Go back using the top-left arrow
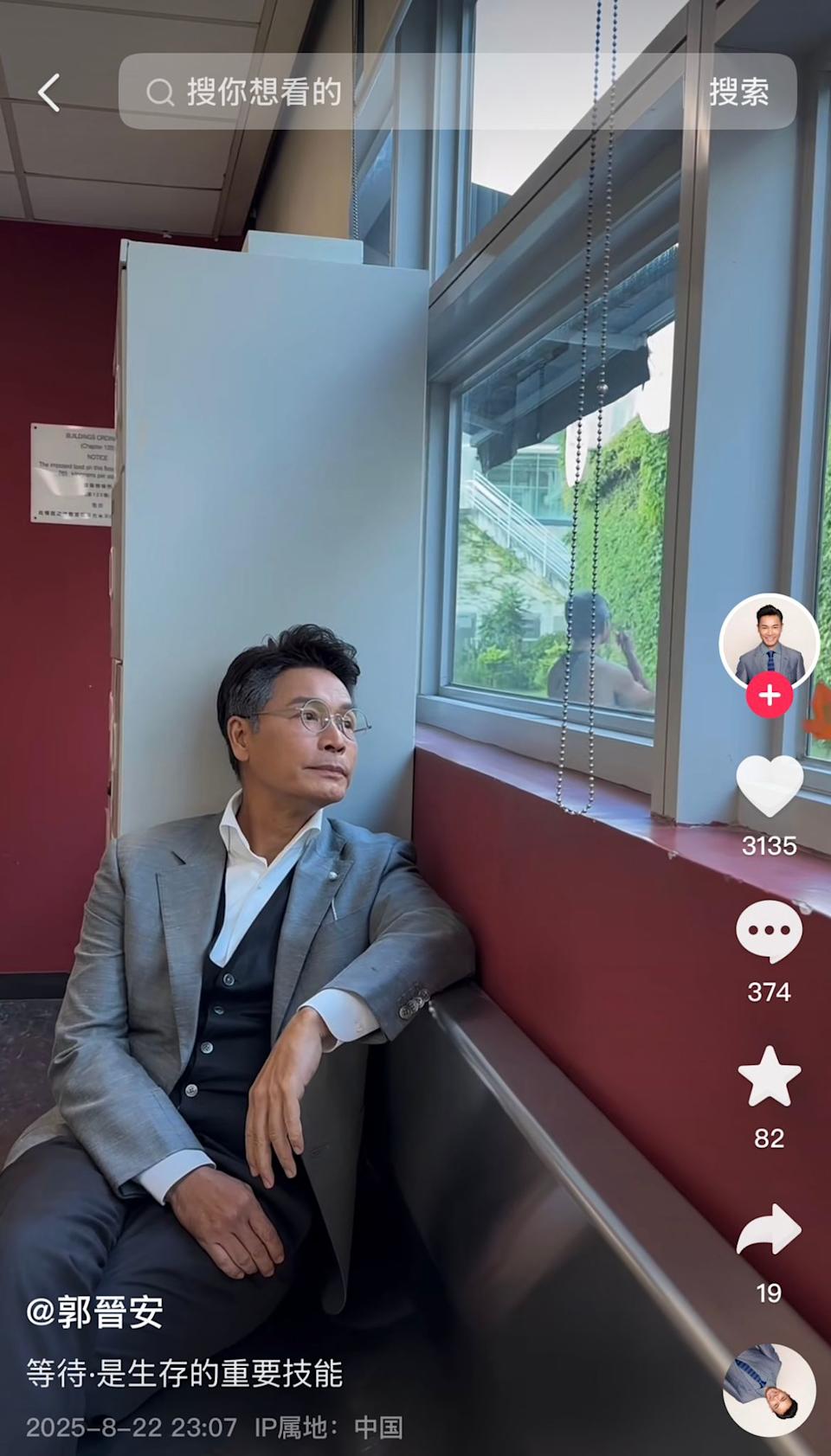This screenshot has height=1456, width=831. click(x=49, y=93)
